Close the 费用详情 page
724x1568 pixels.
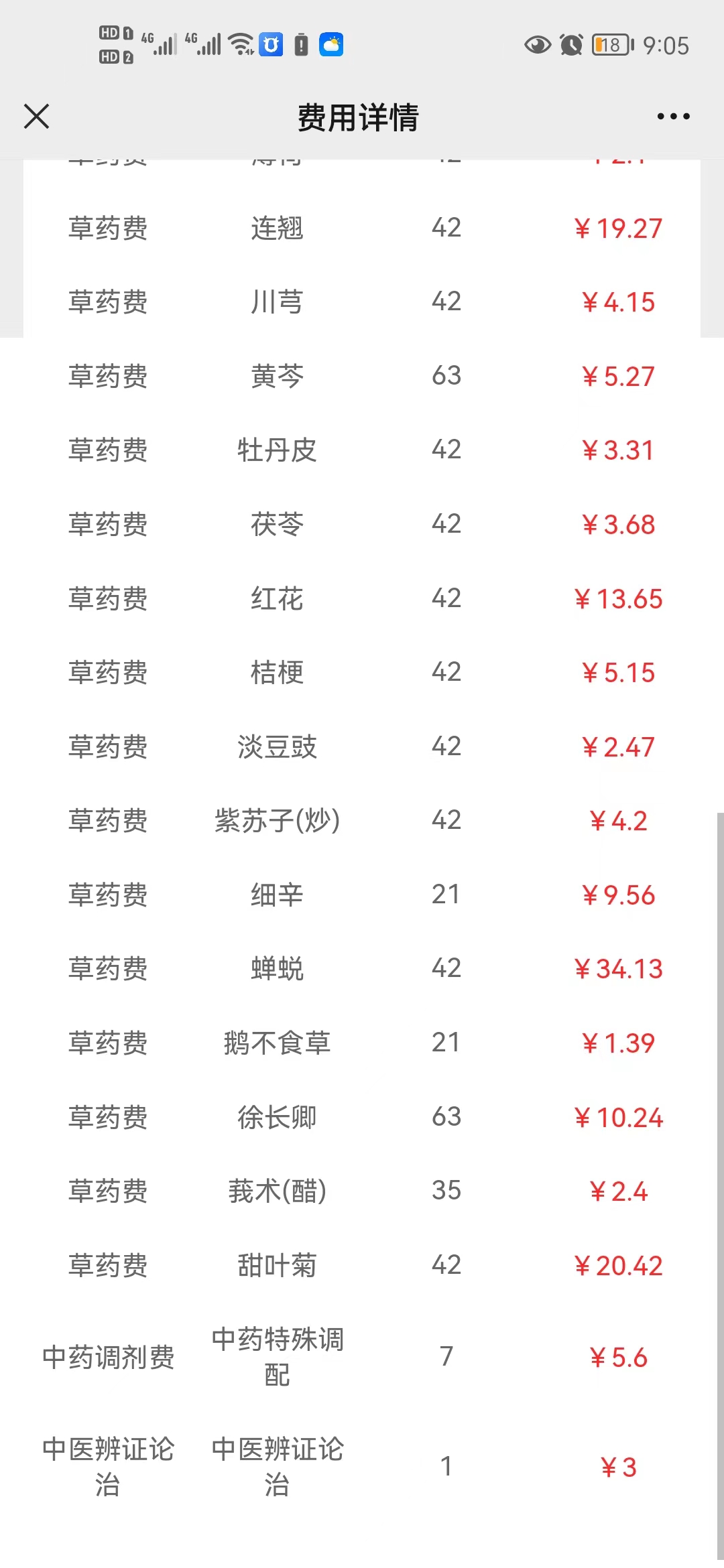pyautogui.click(x=37, y=115)
